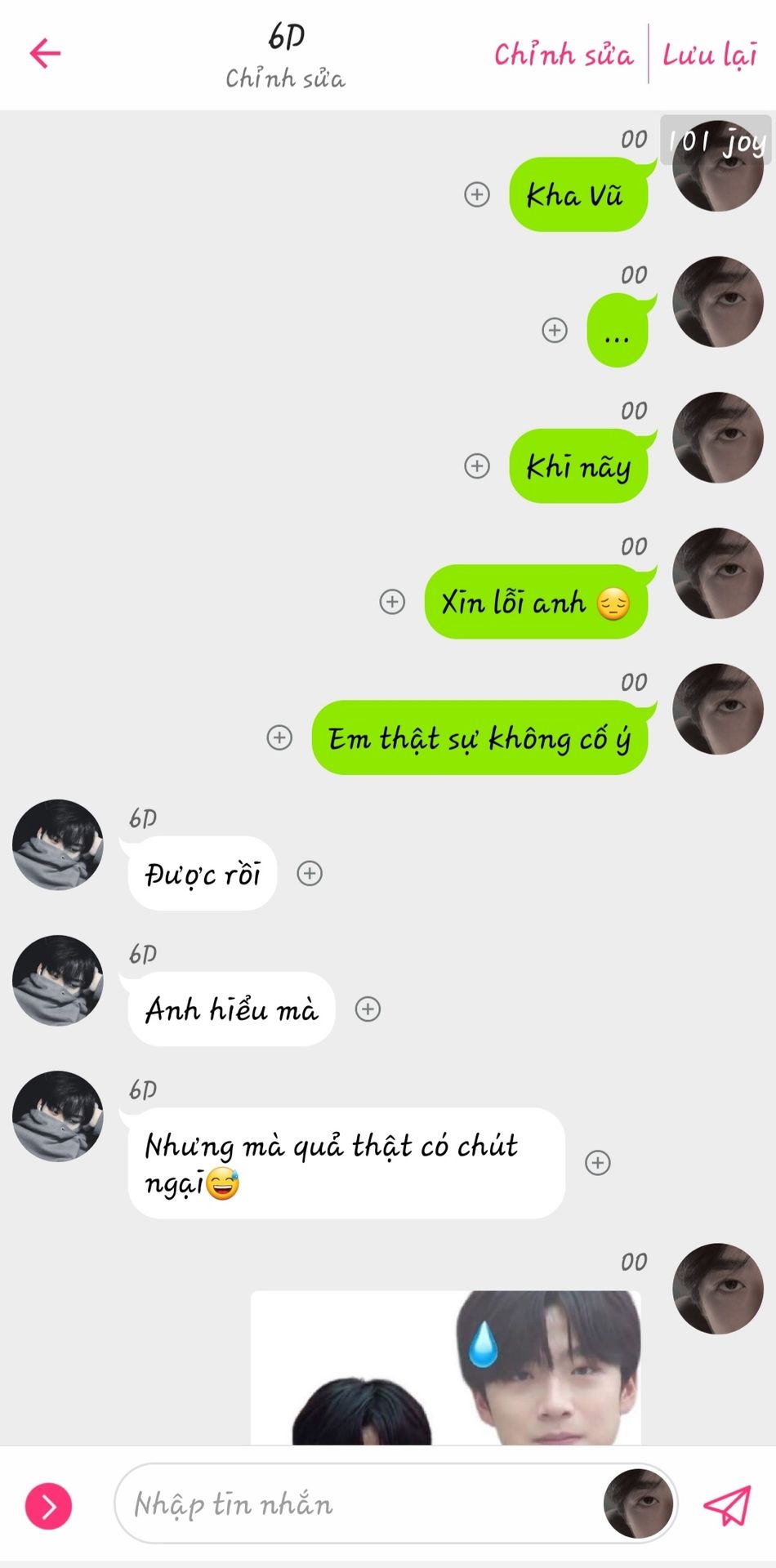The width and height of the screenshot is (776, 1568).
Task: Tap plus icon beside "Xin lỗi anh" message
Action: (x=392, y=602)
